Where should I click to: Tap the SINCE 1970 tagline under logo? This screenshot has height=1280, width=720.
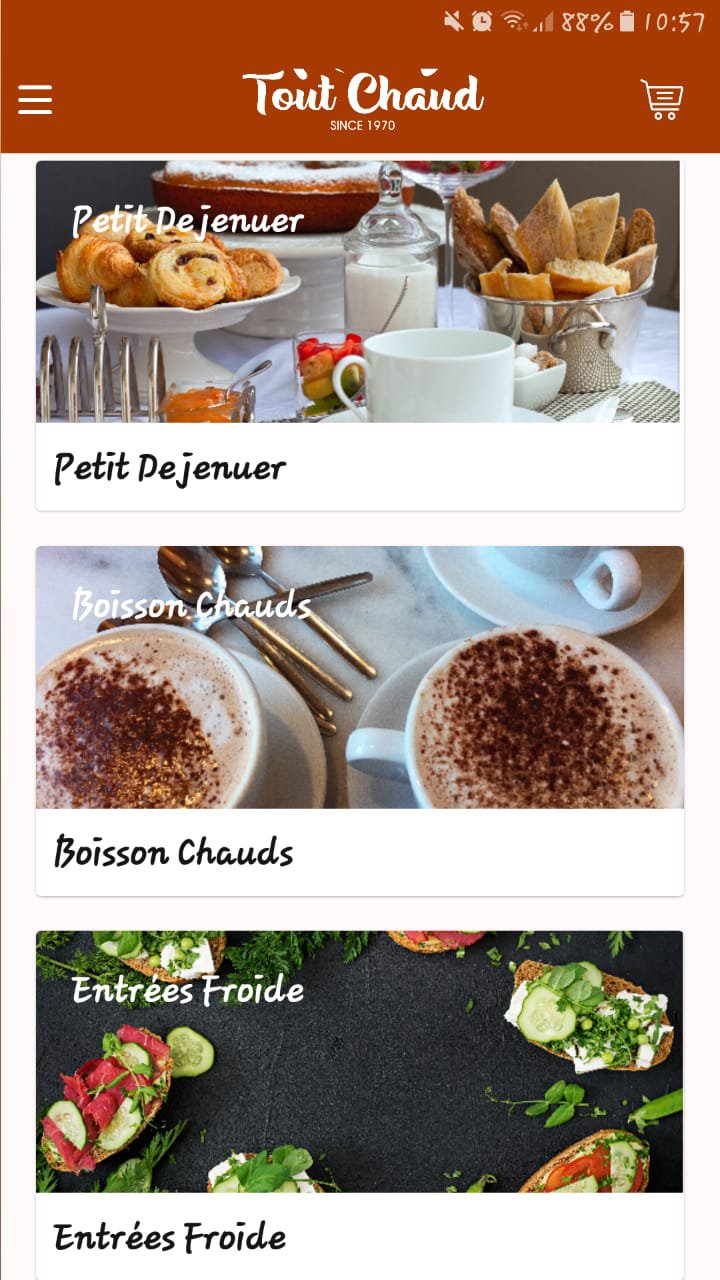click(360, 126)
